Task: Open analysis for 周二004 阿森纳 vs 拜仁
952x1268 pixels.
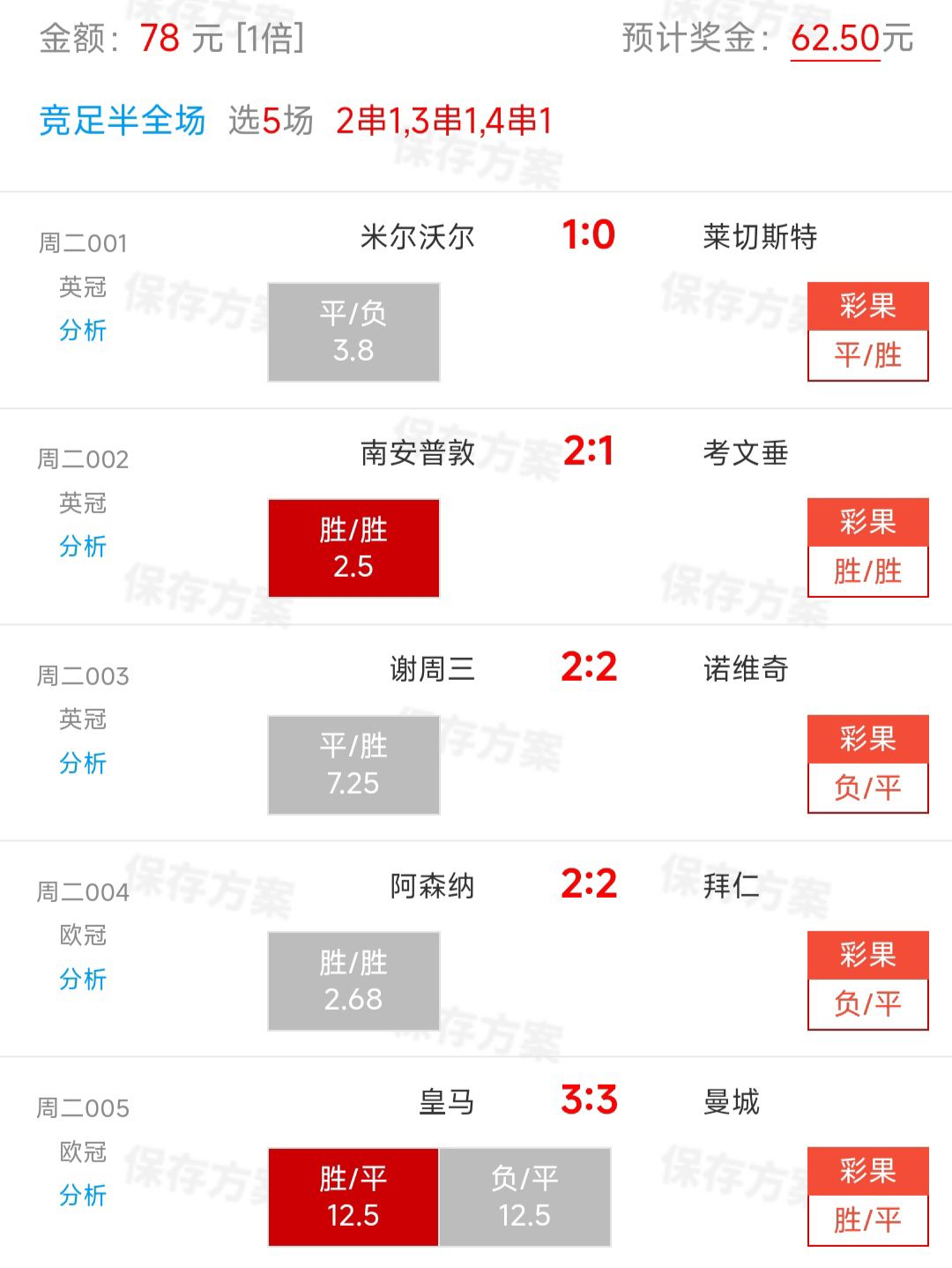Action: (x=83, y=979)
